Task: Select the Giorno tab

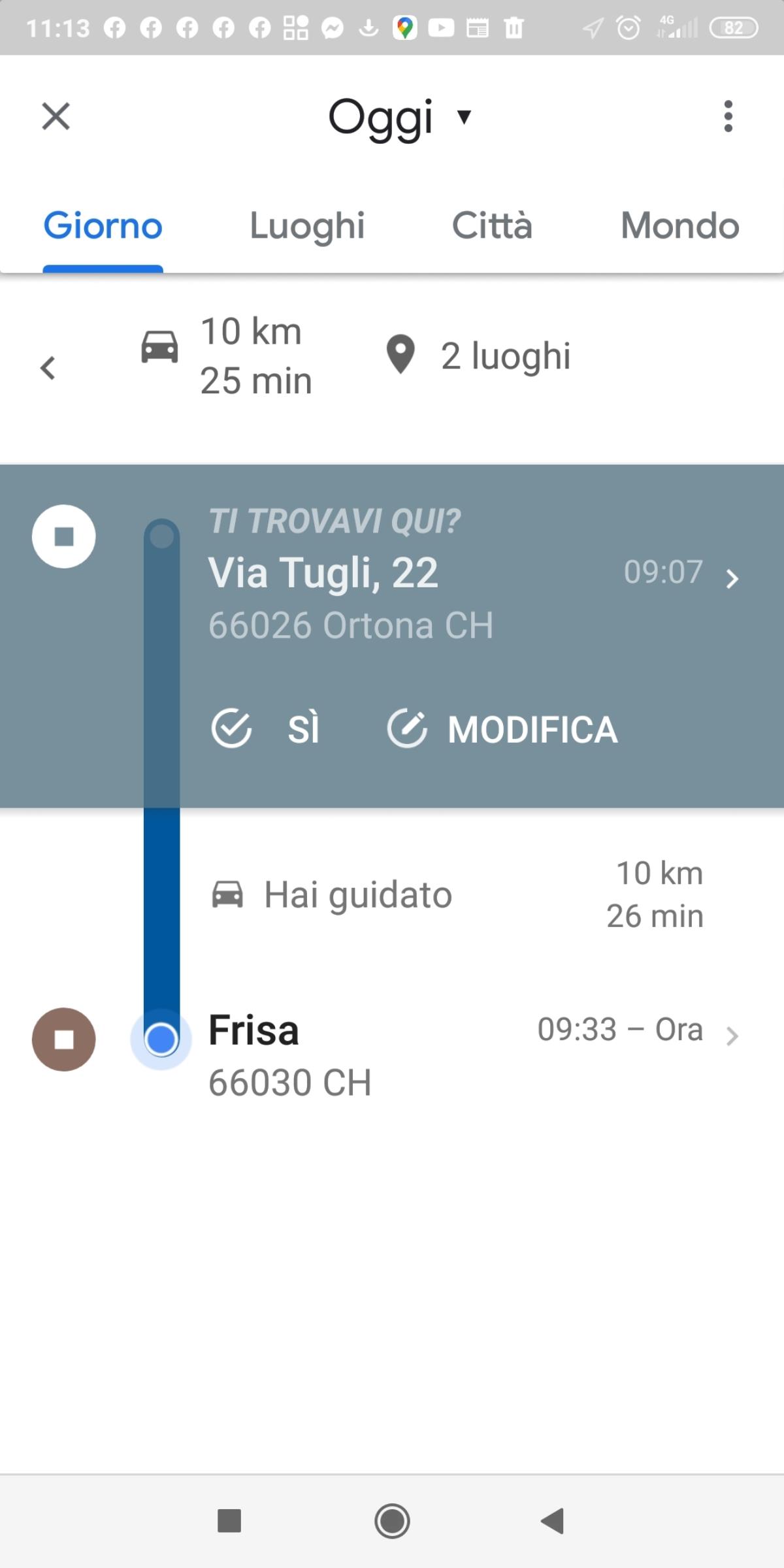Action: pos(103,226)
